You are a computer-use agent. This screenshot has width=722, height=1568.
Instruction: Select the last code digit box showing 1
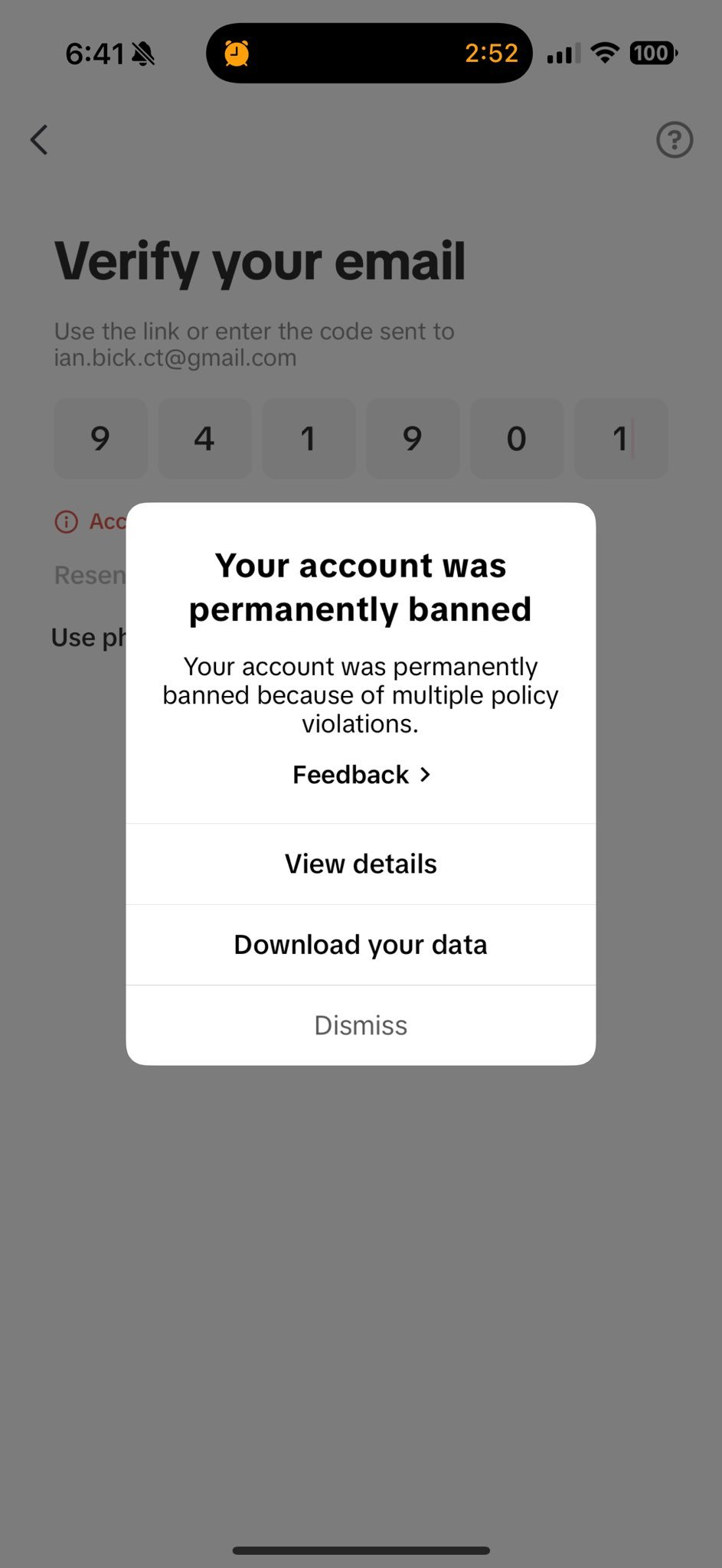click(621, 439)
